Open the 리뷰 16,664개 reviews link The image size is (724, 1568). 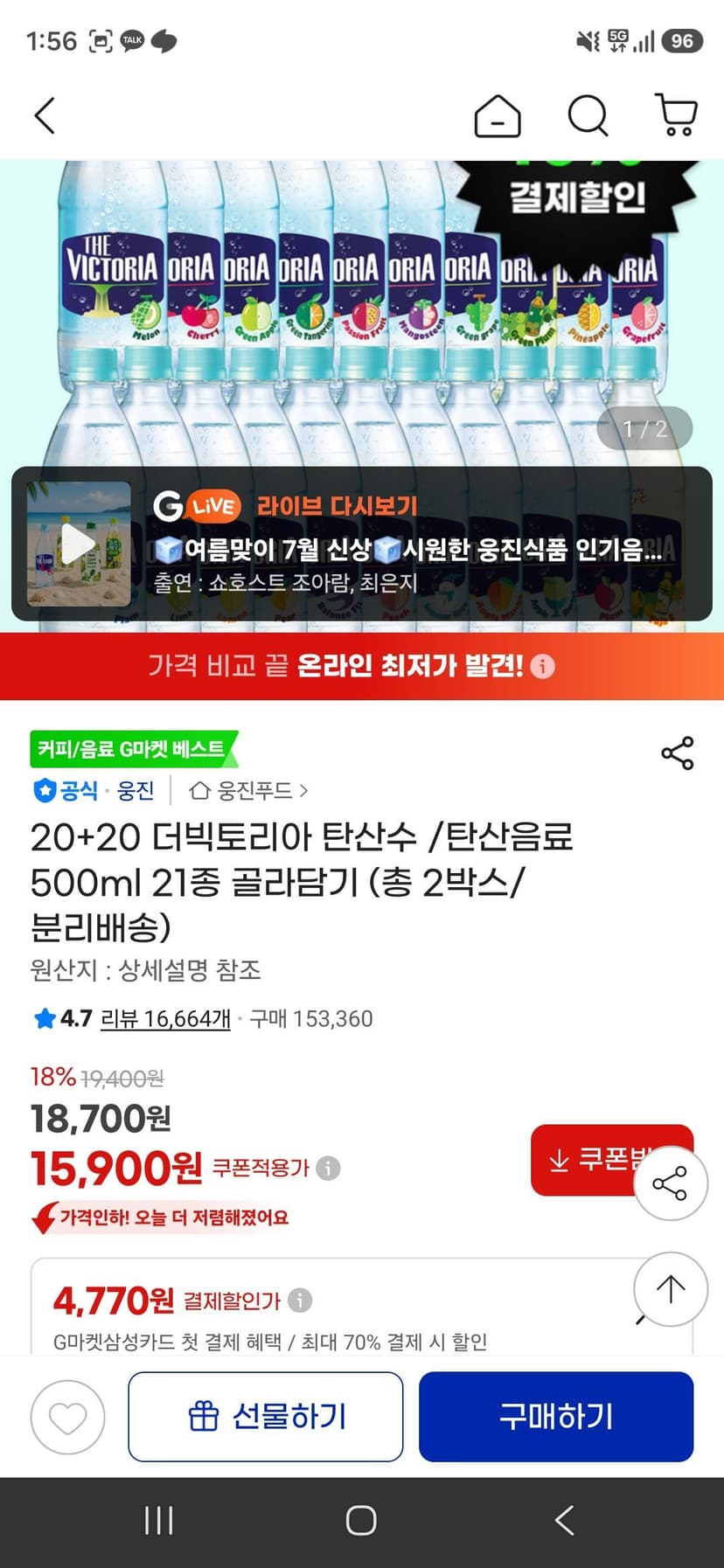click(x=165, y=1019)
